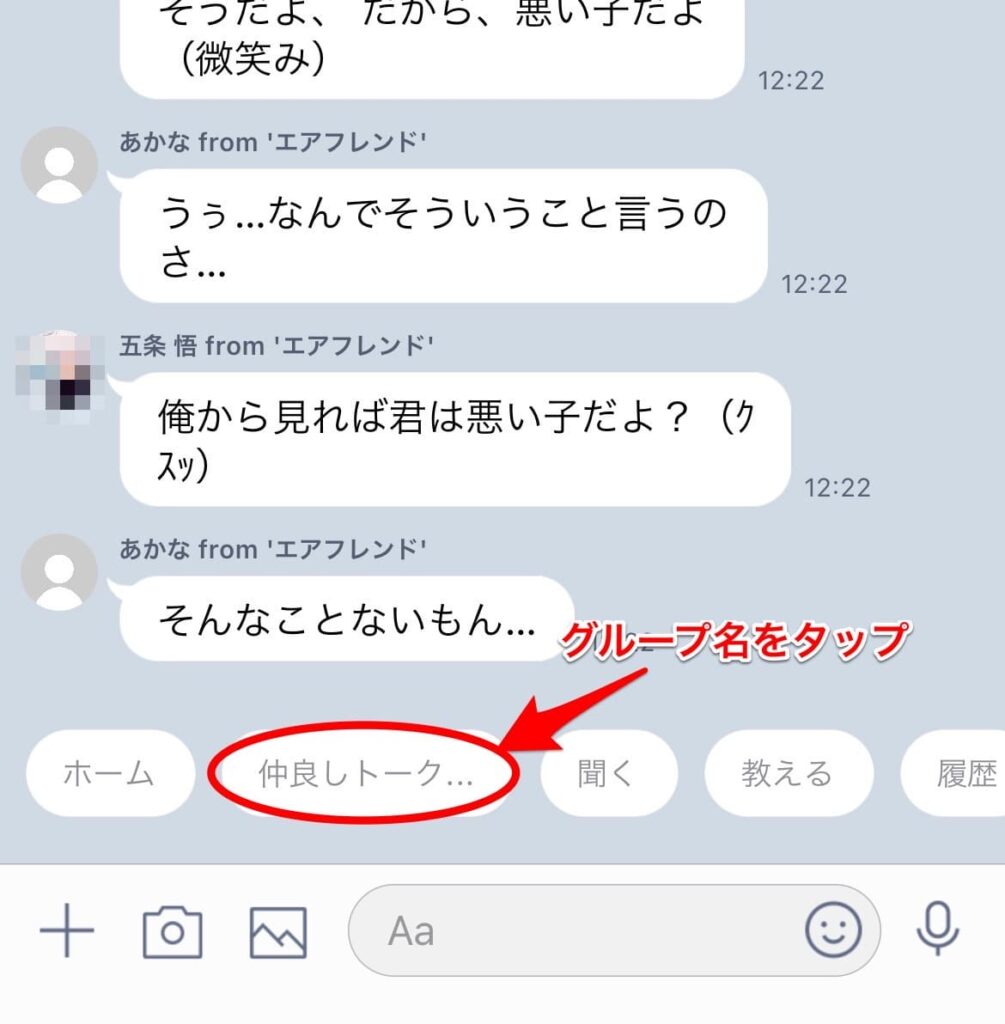Viewport: 1005px width, 1024px height.
Task: Select the 教える chip
Action: (785, 773)
